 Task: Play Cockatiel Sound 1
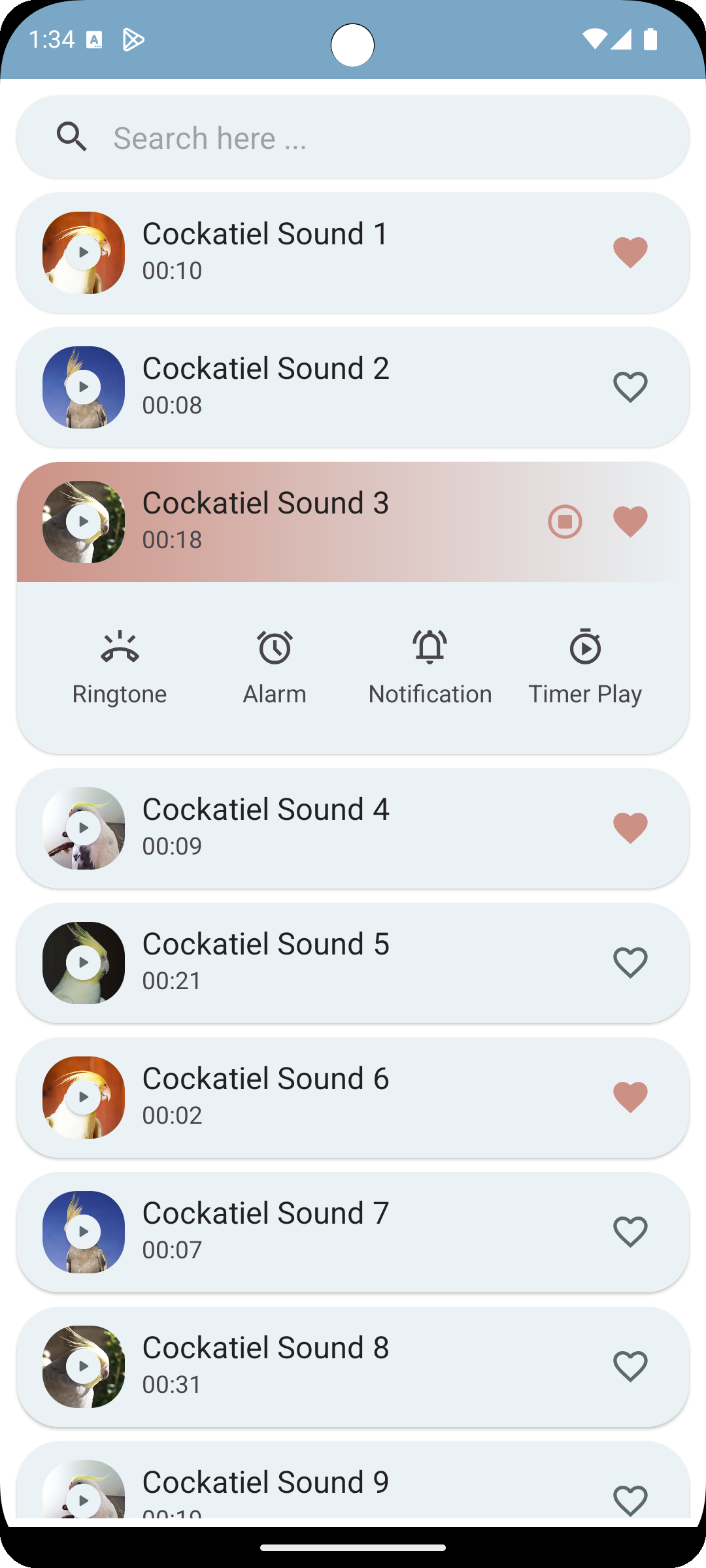click(83, 252)
